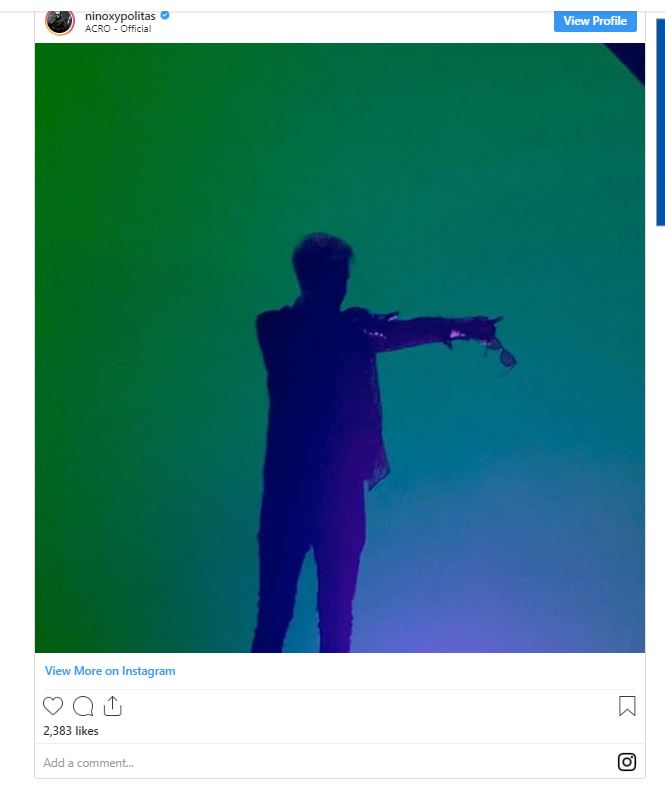Open the ninoxypolitas username link
665x792 pixels.
(x=120, y=15)
